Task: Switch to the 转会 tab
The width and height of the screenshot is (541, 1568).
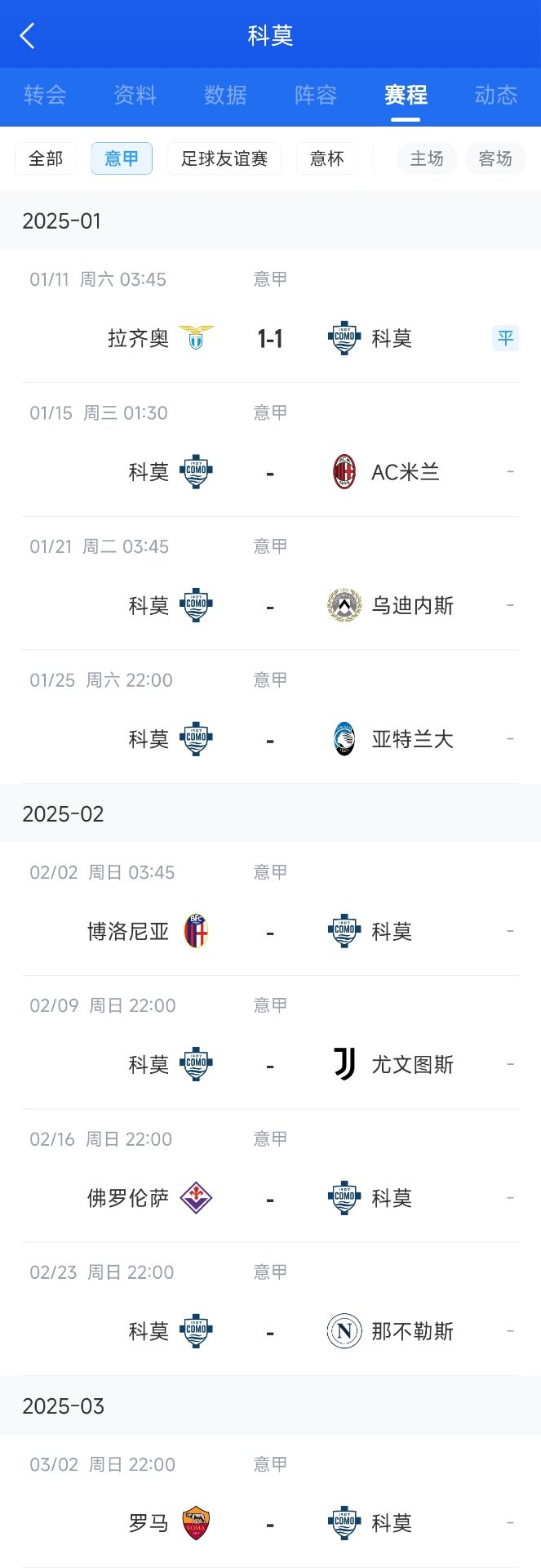Action: (45, 96)
